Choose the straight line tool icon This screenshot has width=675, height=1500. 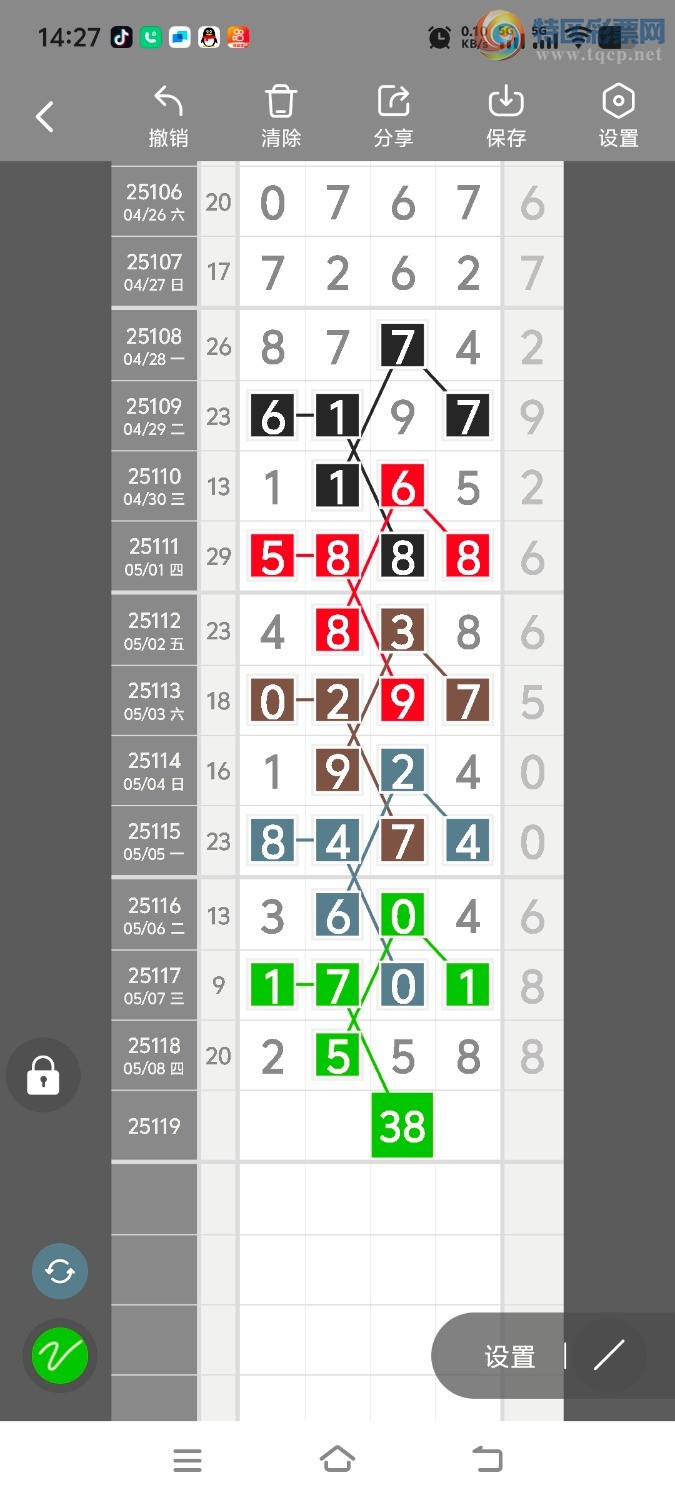pyautogui.click(x=608, y=1356)
